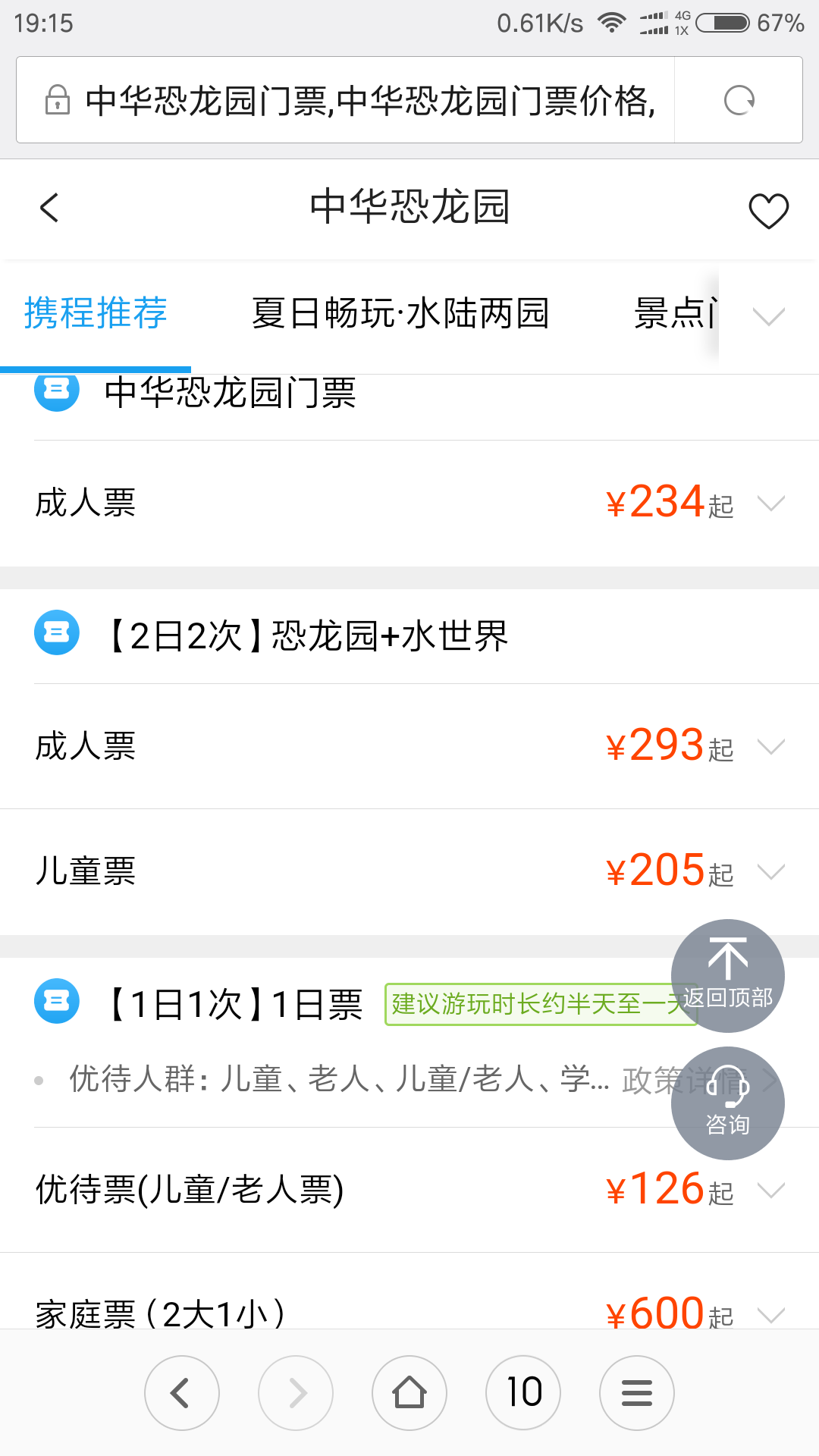Viewport: 819px width, 1456px height.
Task: Expand the ¥234 成人票 row
Action: tap(409, 504)
